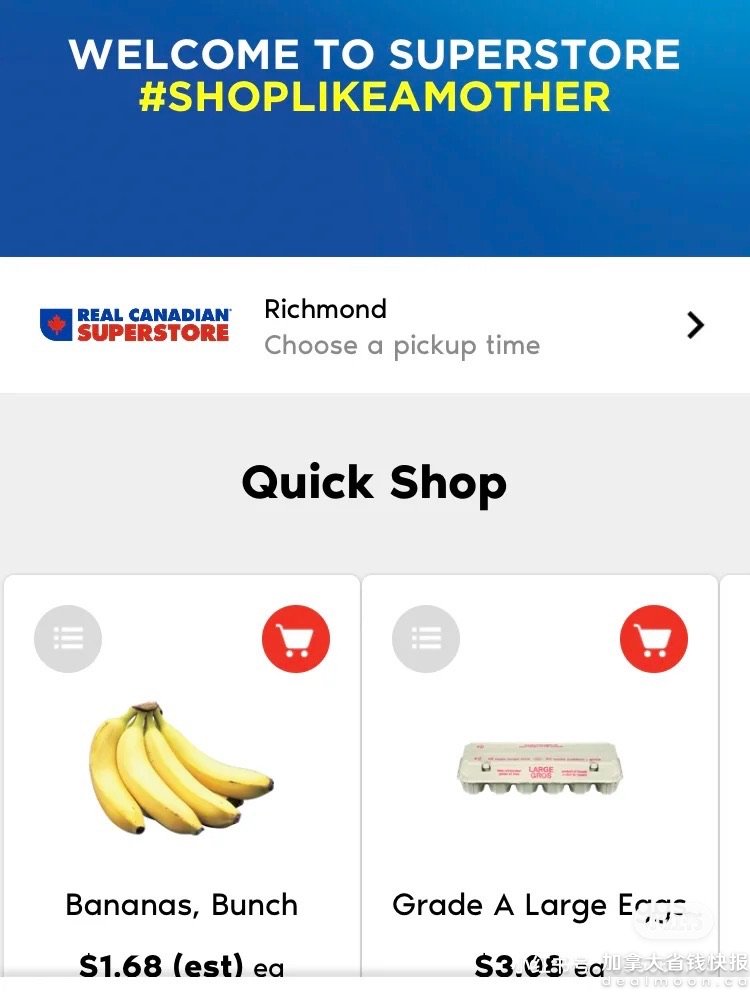Add Grade A Large Eggs to cart

654,638
